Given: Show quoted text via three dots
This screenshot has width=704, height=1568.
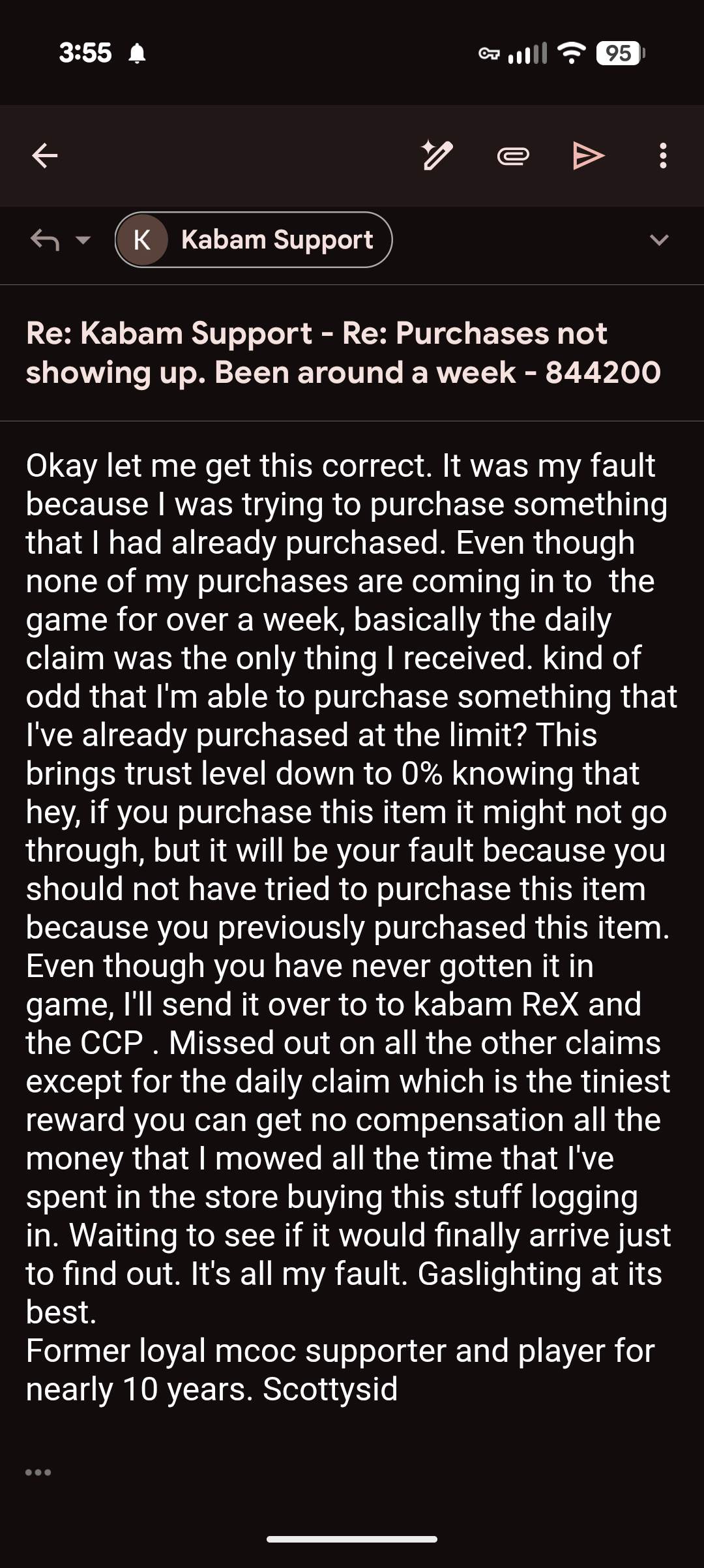Looking at the screenshot, I should (x=38, y=1472).
